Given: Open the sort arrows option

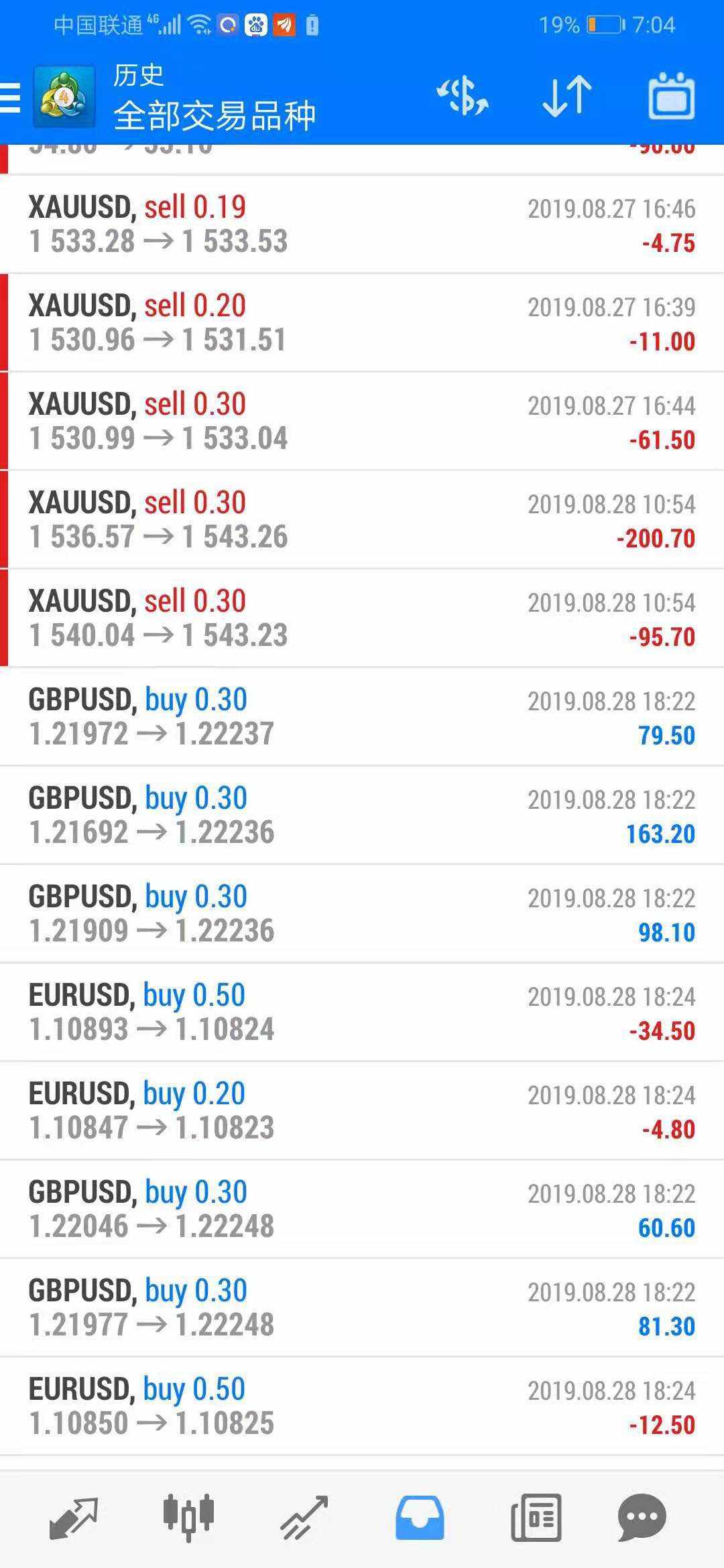Looking at the screenshot, I should pyautogui.click(x=566, y=97).
